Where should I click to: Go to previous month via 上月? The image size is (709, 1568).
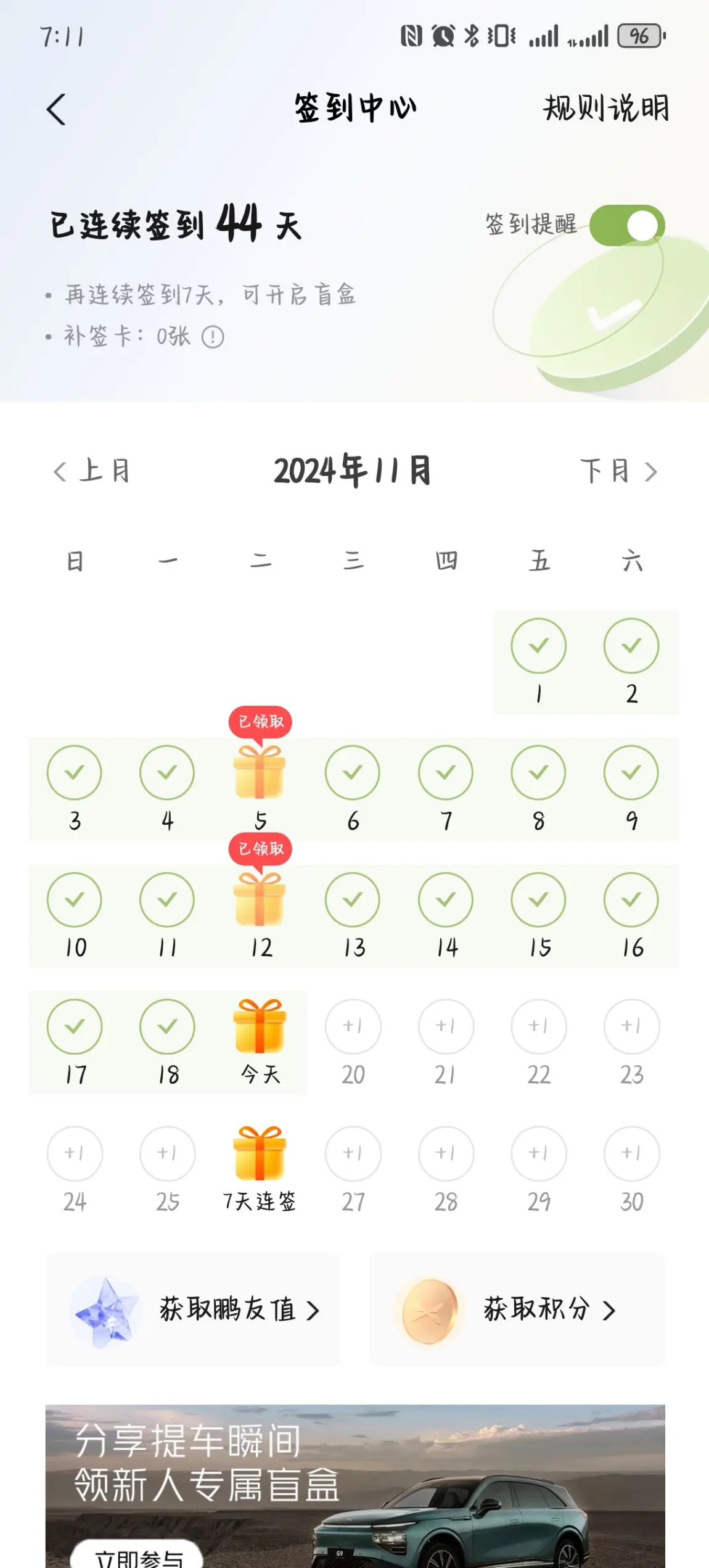point(92,471)
